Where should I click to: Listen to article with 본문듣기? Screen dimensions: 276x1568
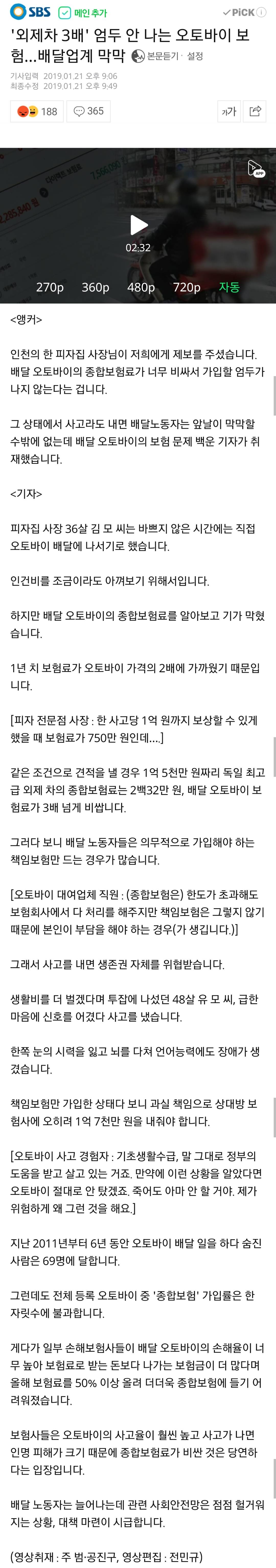[156, 56]
